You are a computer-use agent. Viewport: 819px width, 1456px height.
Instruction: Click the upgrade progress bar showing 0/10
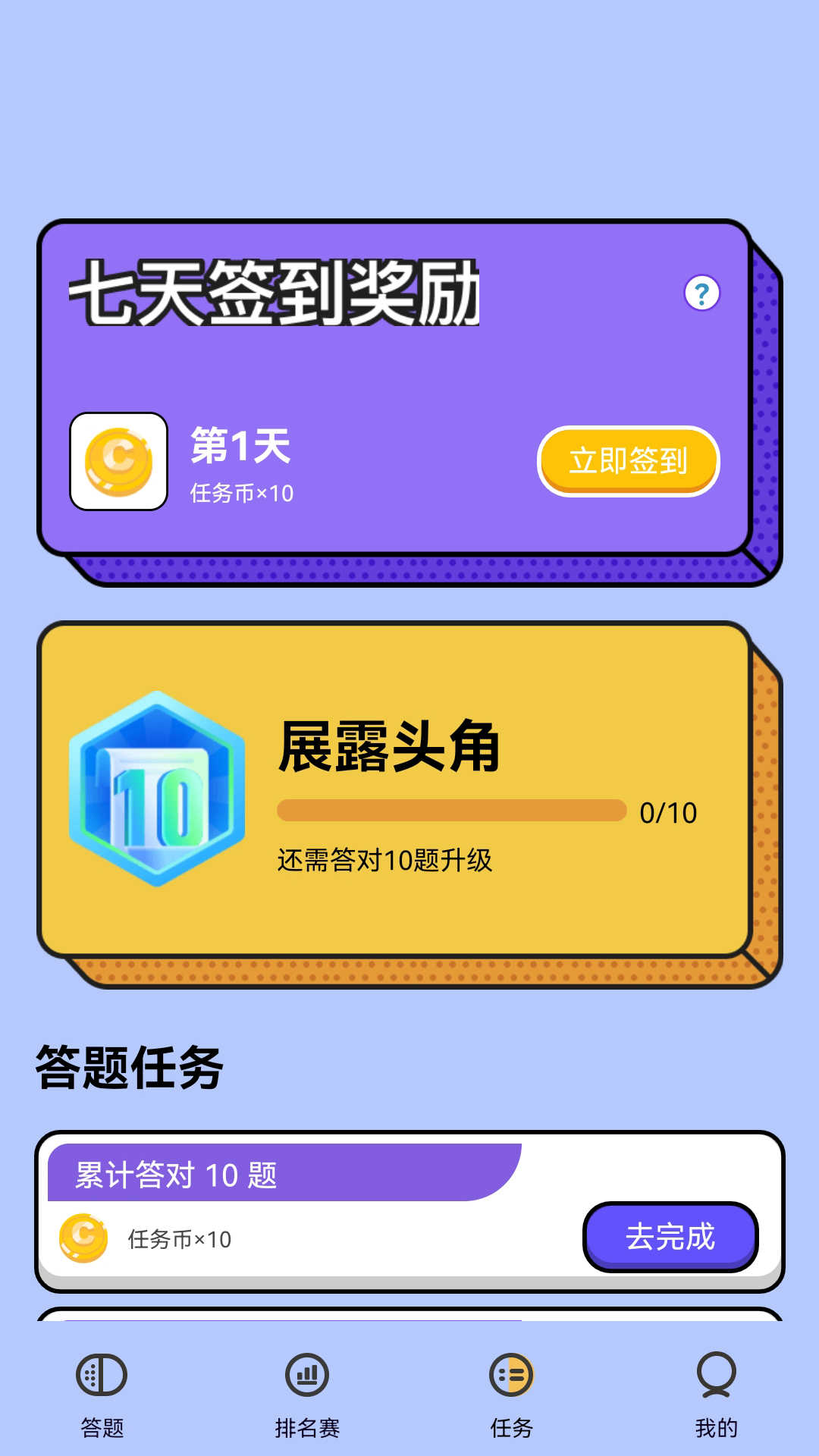[451, 811]
